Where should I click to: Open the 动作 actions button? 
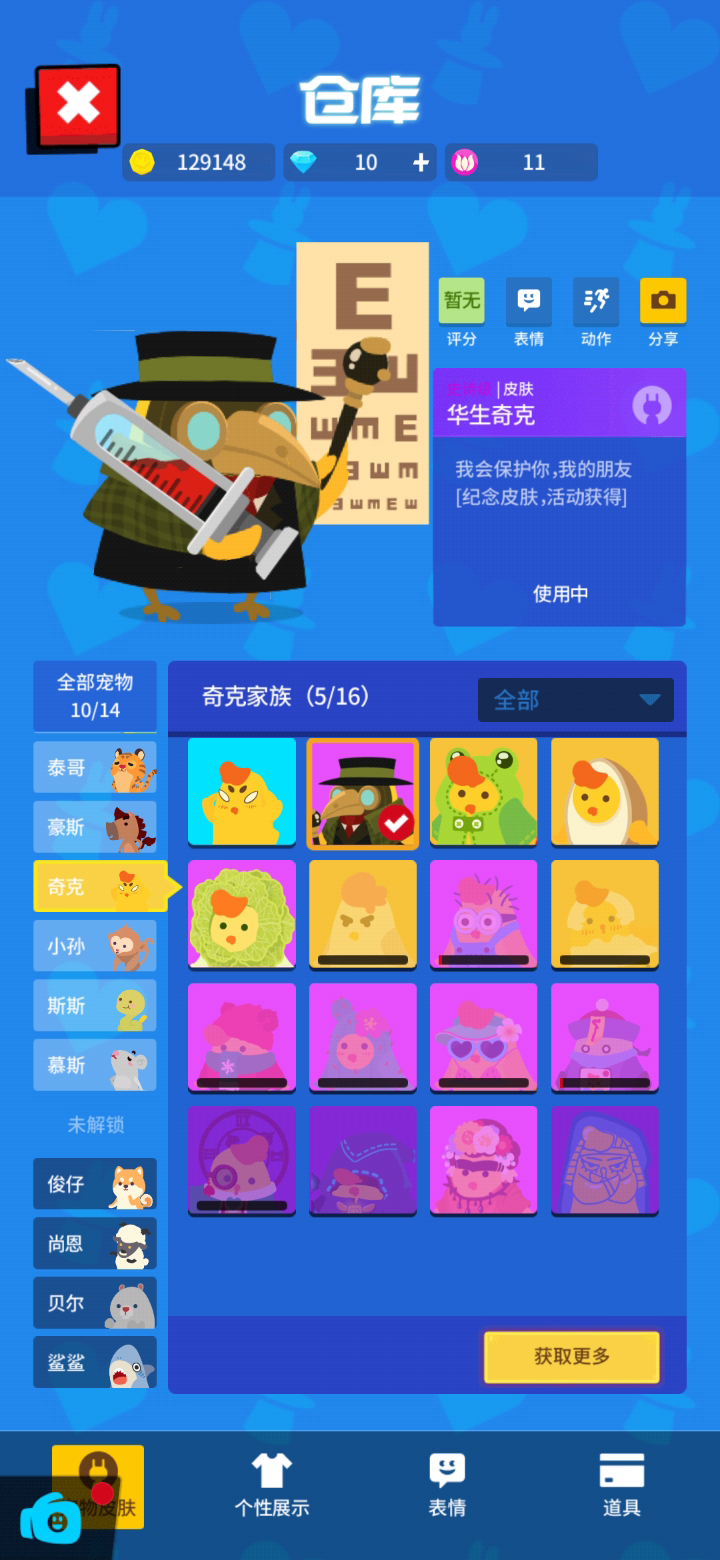tap(596, 312)
